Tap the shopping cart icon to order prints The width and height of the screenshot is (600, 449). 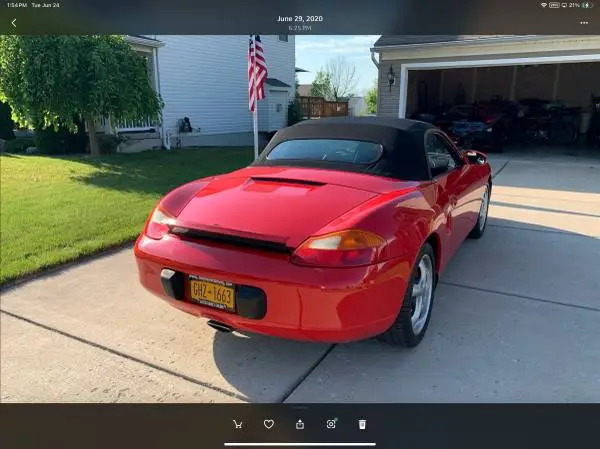[x=238, y=424]
